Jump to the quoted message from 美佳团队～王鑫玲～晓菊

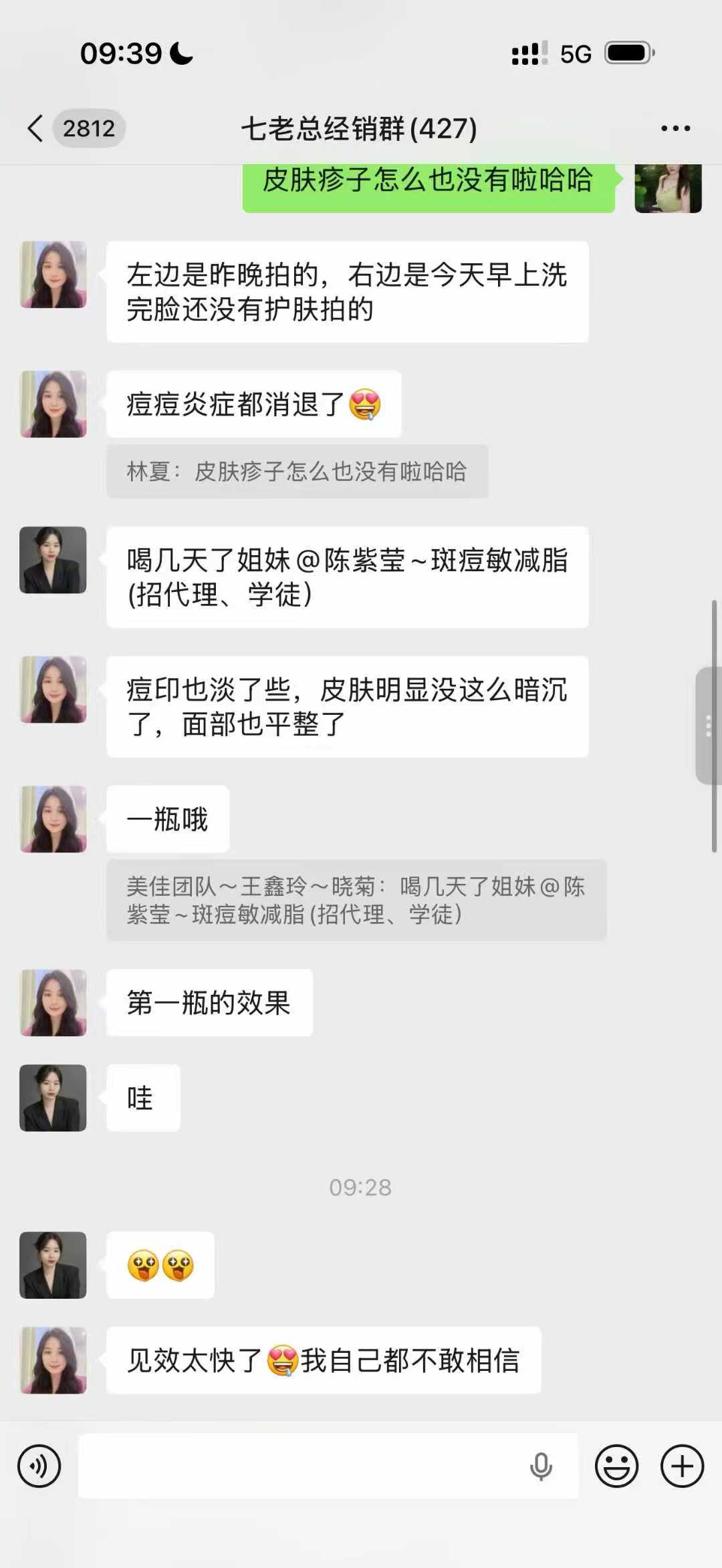pos(356,900)
